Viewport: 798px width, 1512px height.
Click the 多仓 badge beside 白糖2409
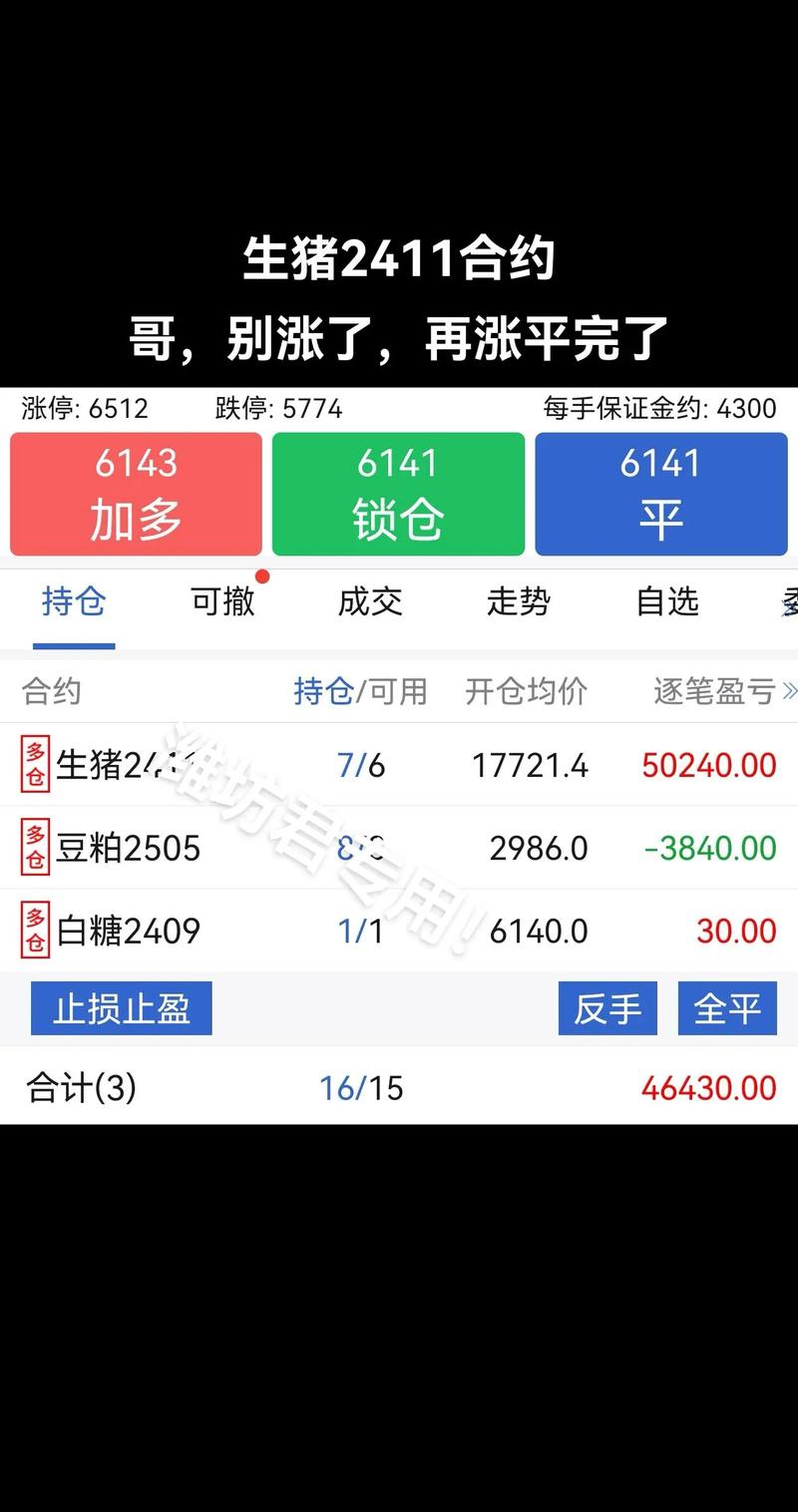[37, 930]
